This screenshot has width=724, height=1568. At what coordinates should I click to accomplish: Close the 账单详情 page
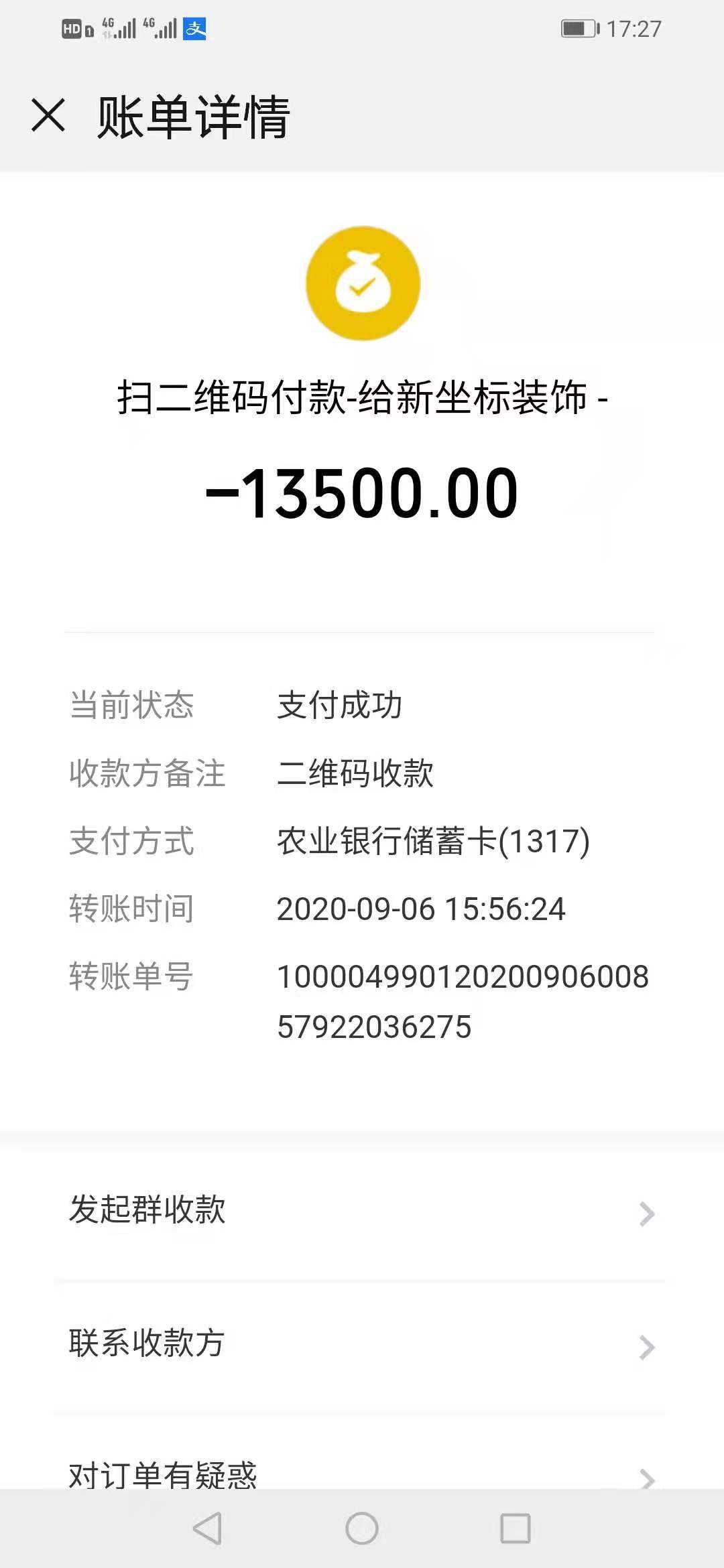point(48,115)
